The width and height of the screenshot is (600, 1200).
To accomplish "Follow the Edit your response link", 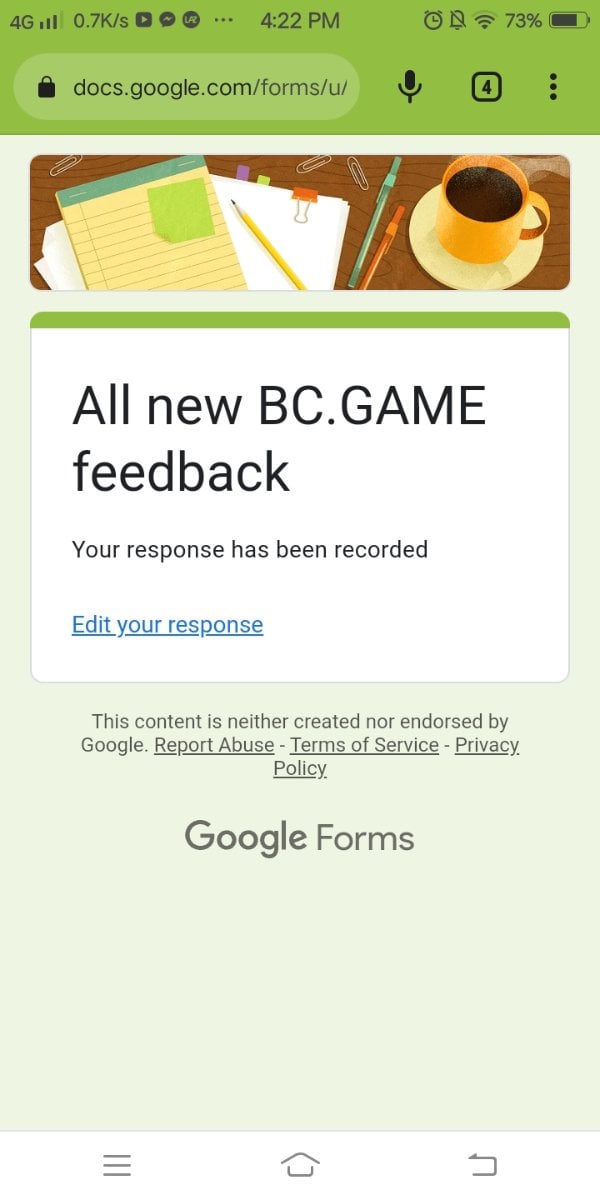I will pos(167,625).
